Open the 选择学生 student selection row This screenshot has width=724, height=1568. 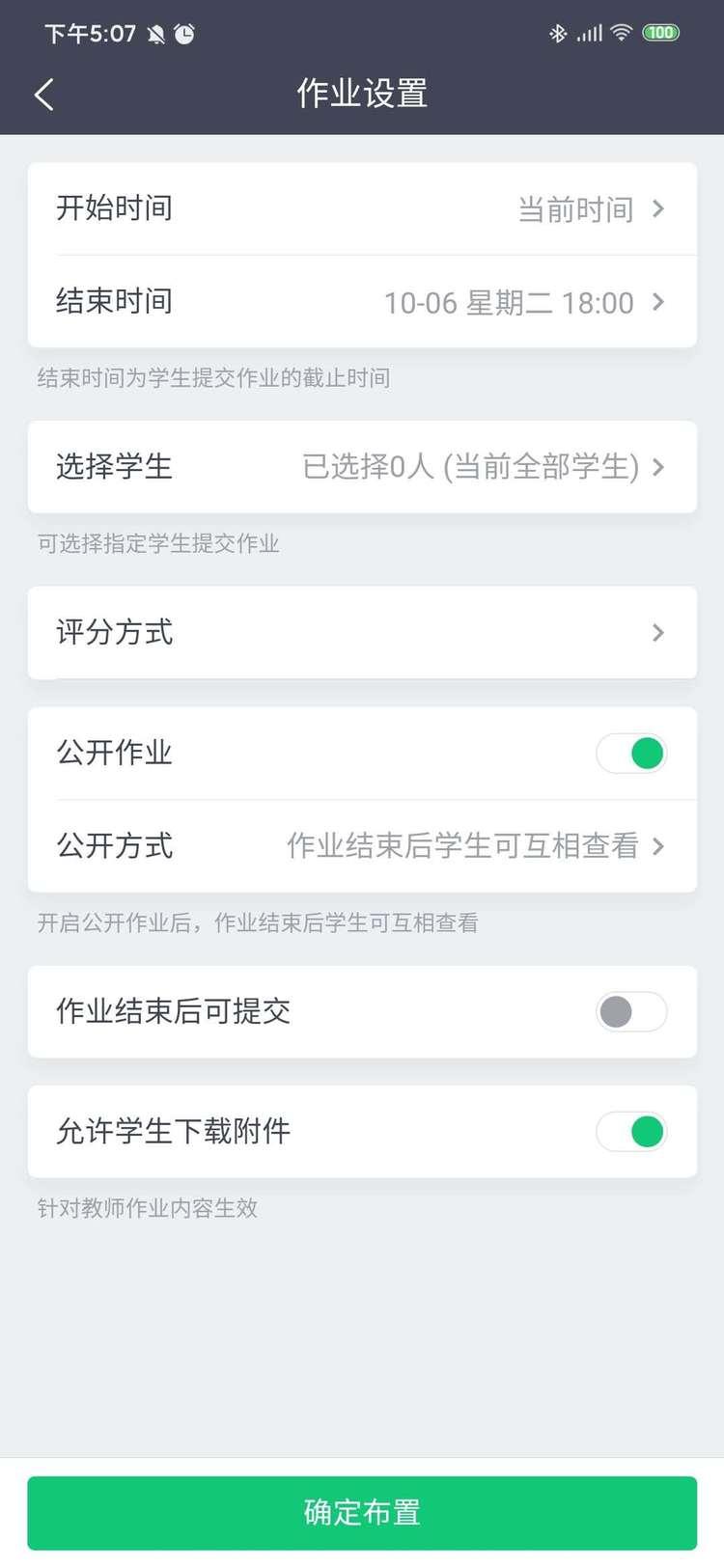click(x=362, y=467)
